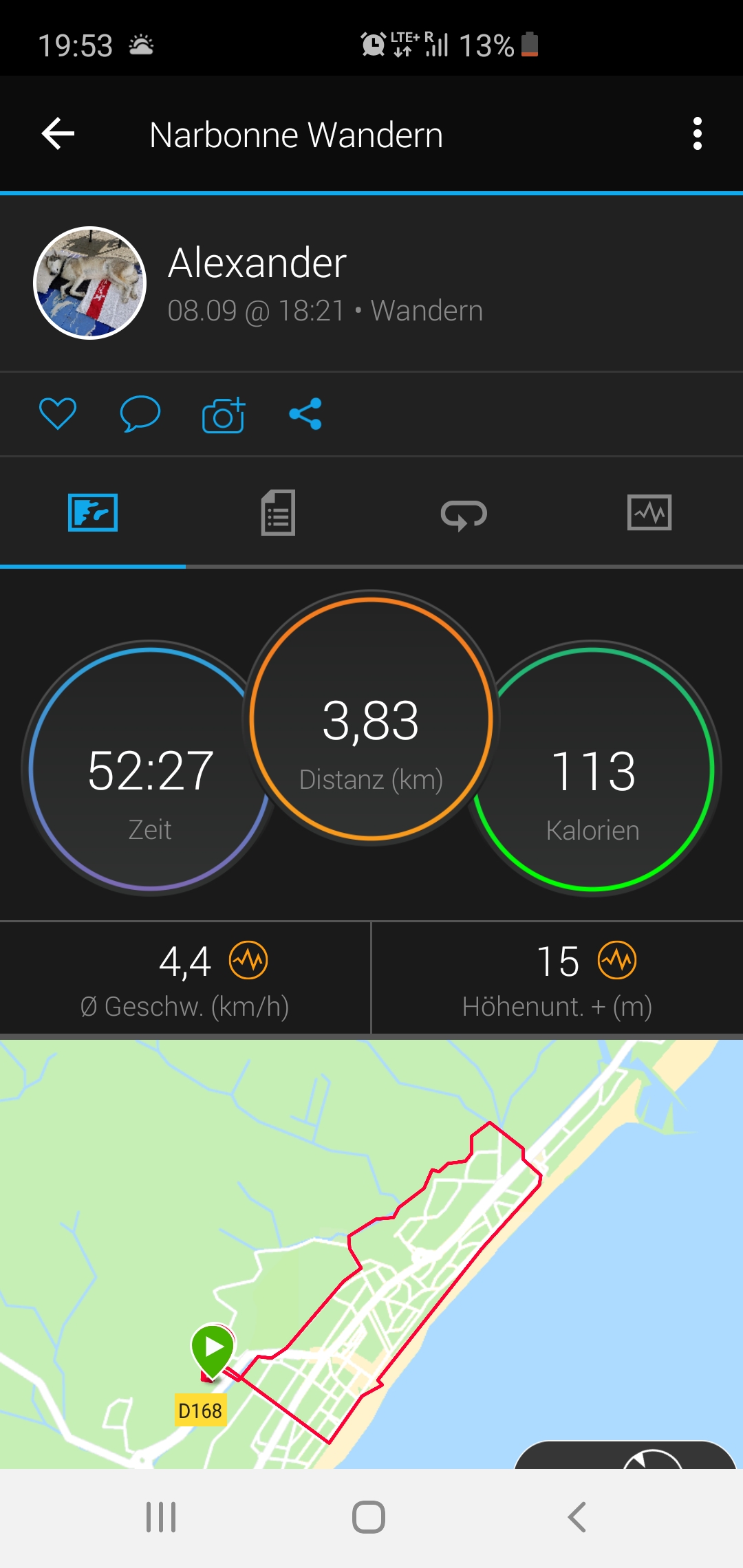
Task: Open elevation gain insight icon
Action: [x=617, y=960]
